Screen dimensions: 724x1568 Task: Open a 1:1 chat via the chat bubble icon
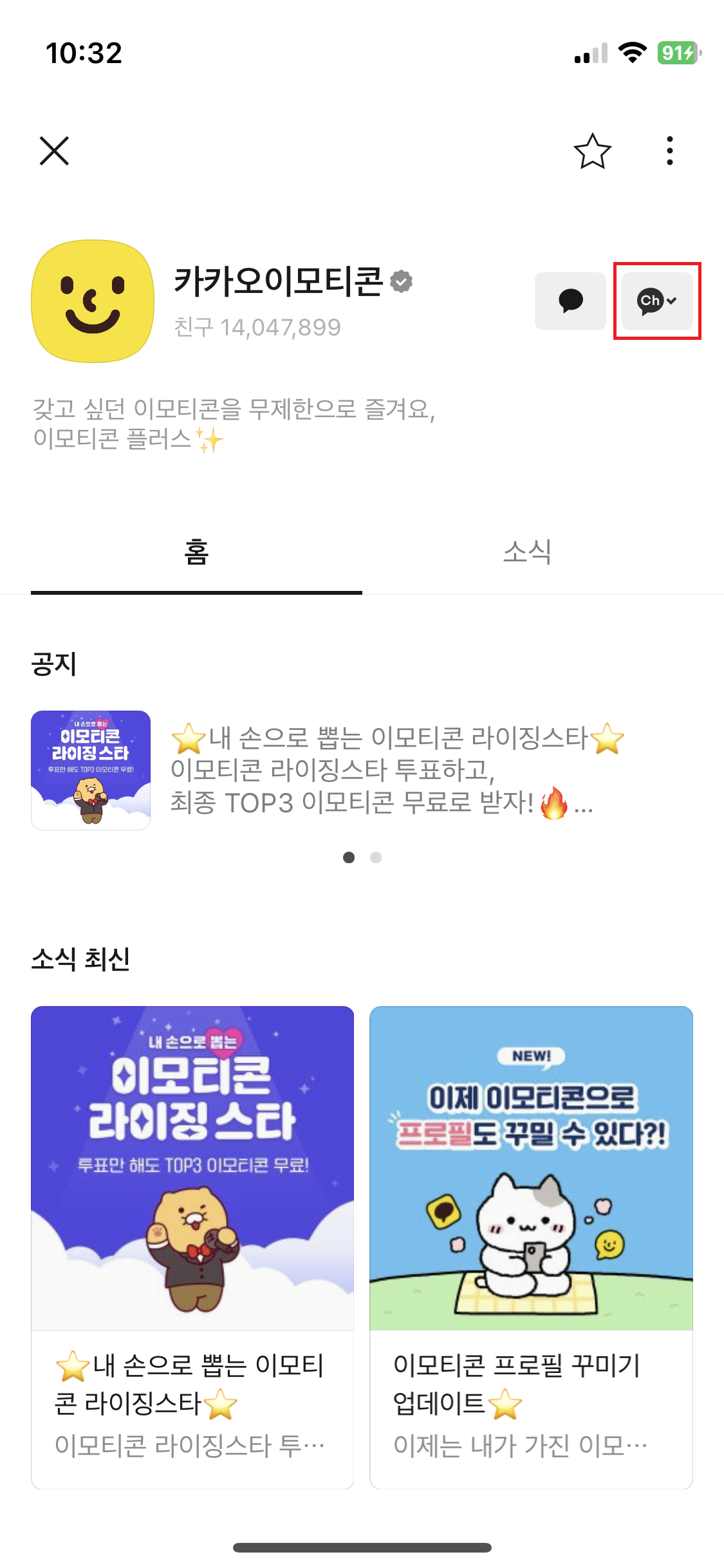click(569, 301)
